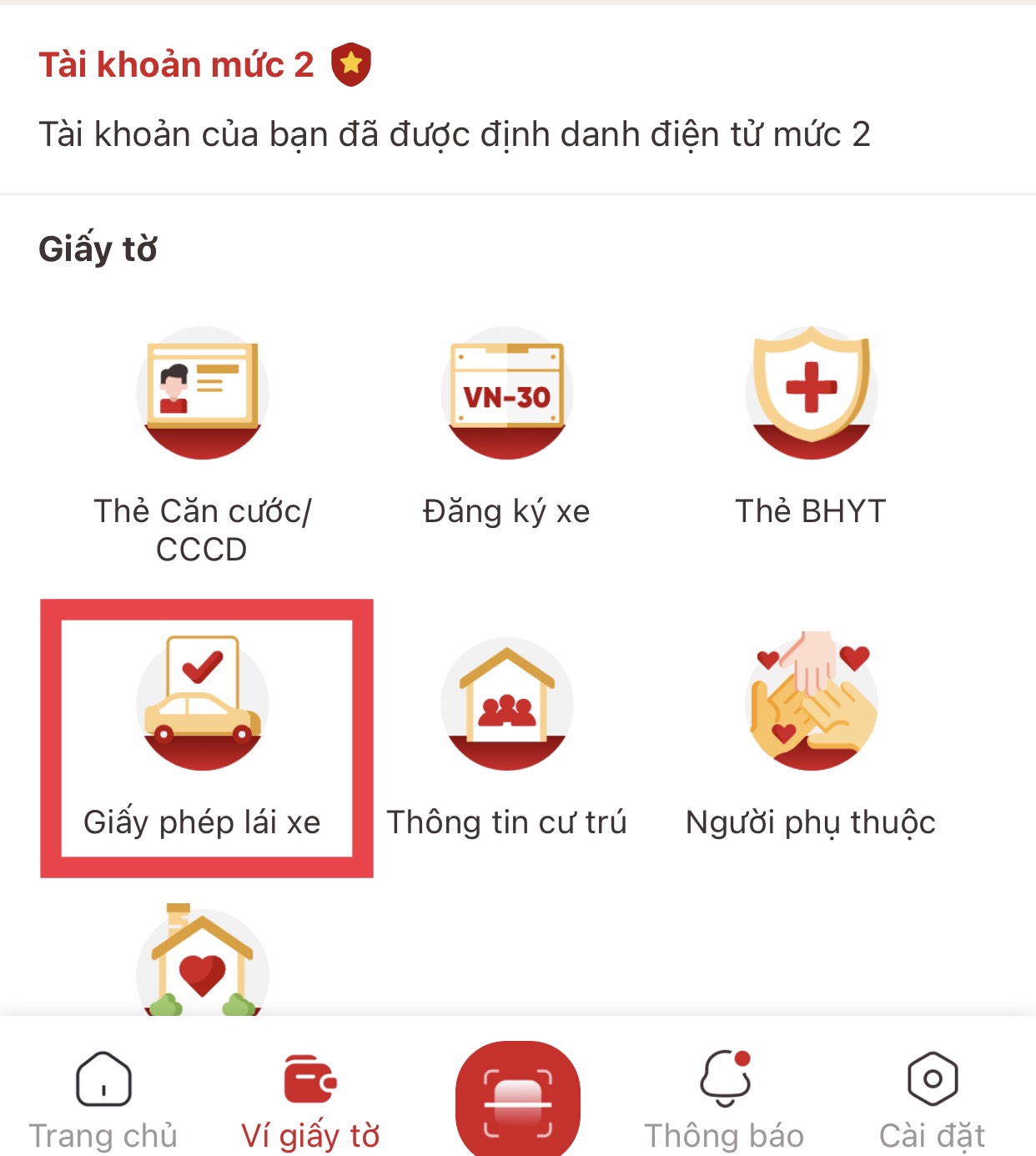
Task: Switch to the Trang chủ tab
Action: click(x=103, y=1101)
